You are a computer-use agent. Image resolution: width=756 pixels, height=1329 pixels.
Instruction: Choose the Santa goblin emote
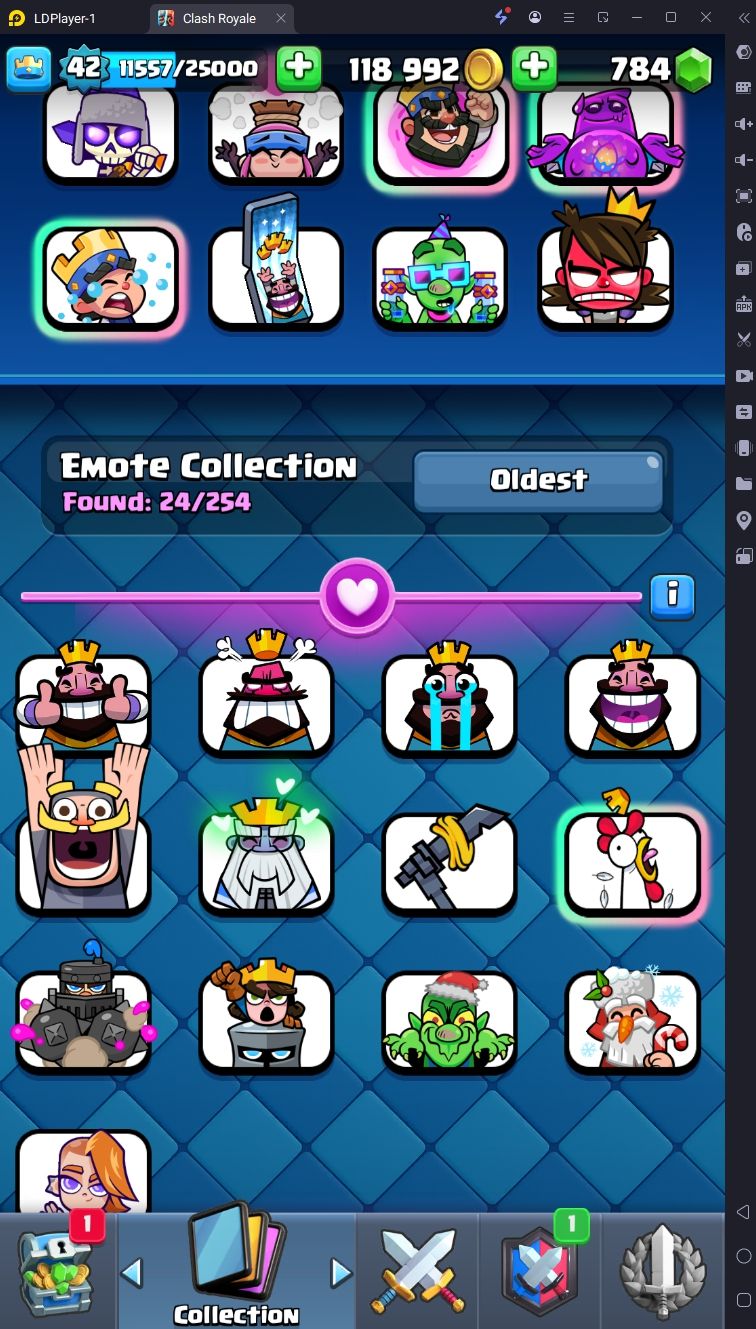click(449, 1020)
